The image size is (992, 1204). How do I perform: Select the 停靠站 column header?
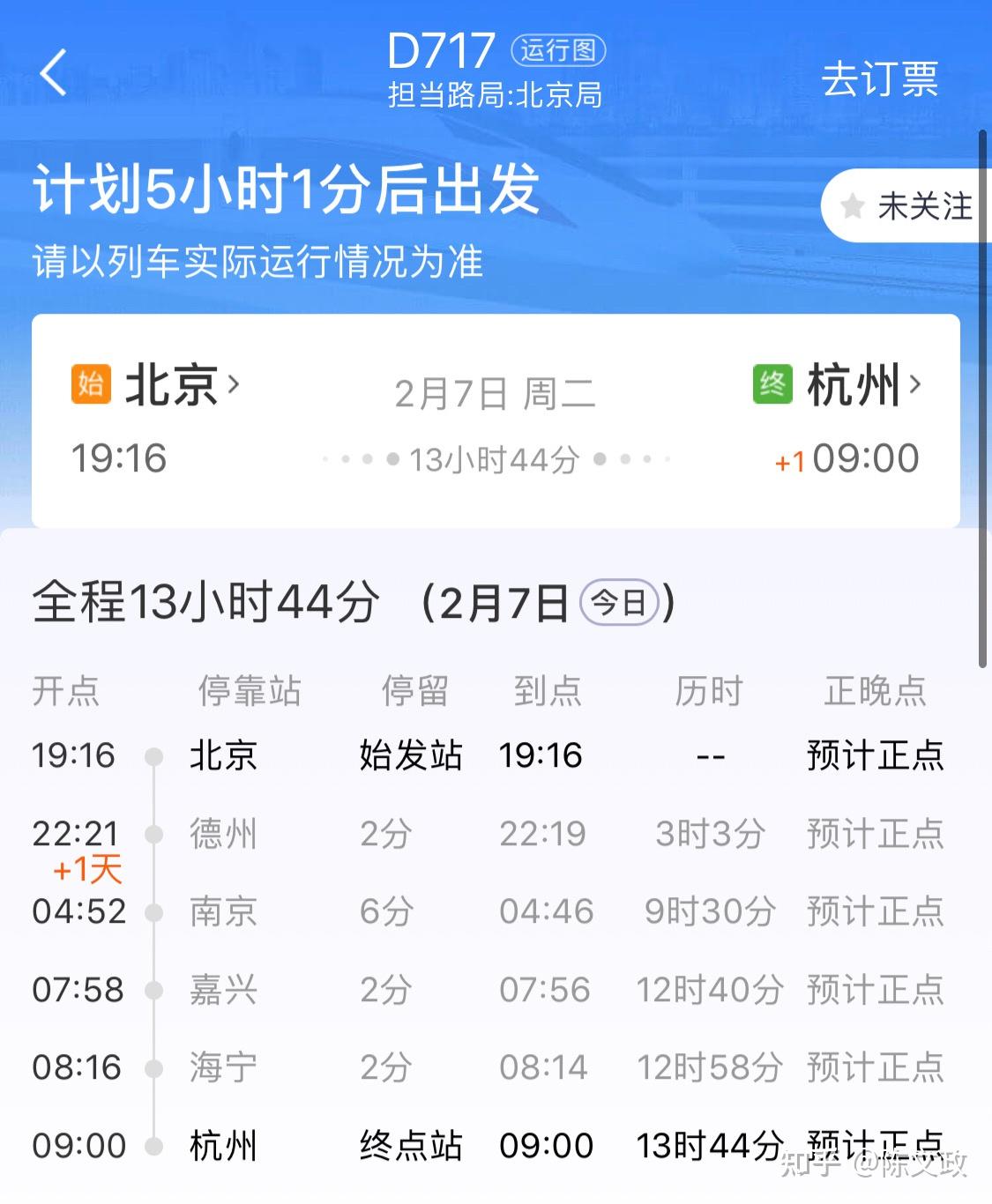click(x=250, y=692)
